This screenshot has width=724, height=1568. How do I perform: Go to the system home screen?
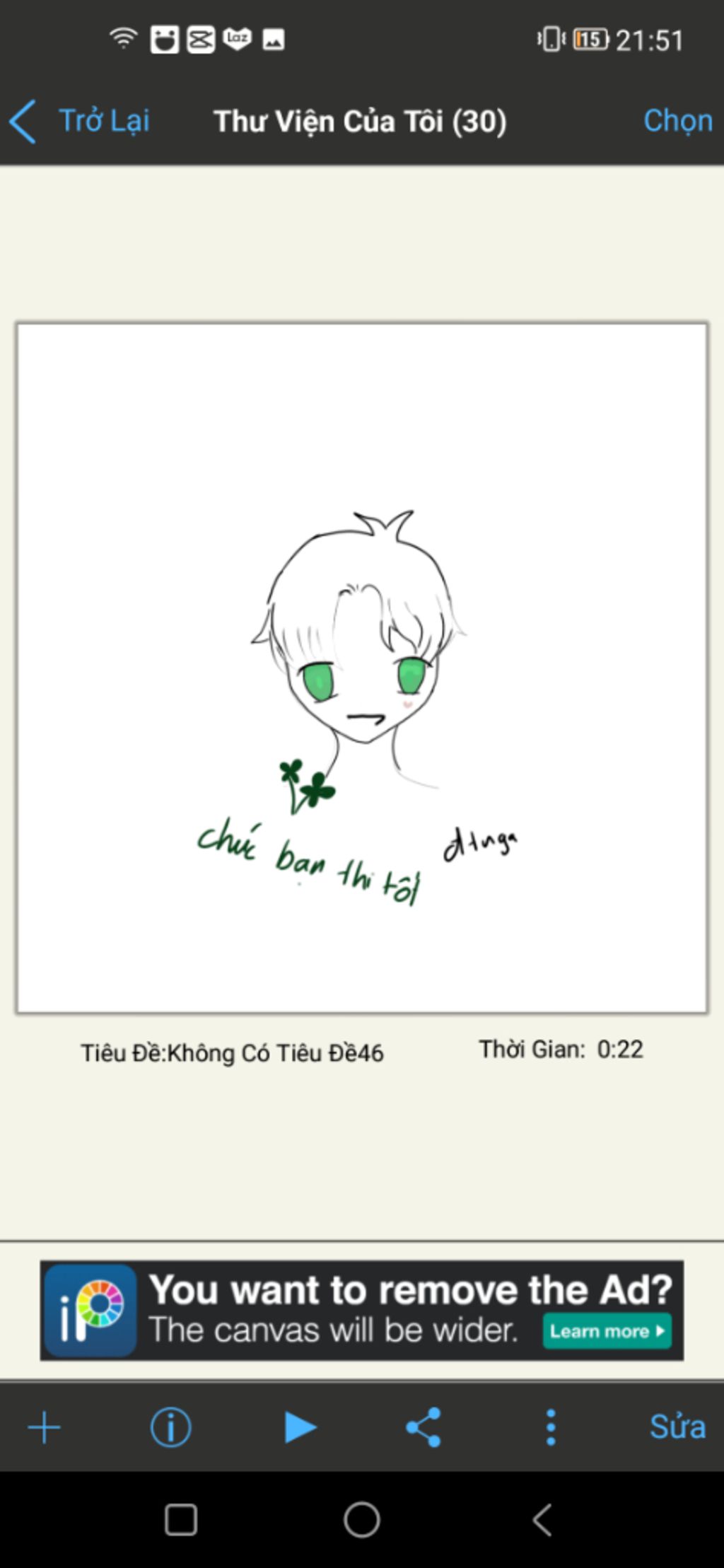point(361,1519)
